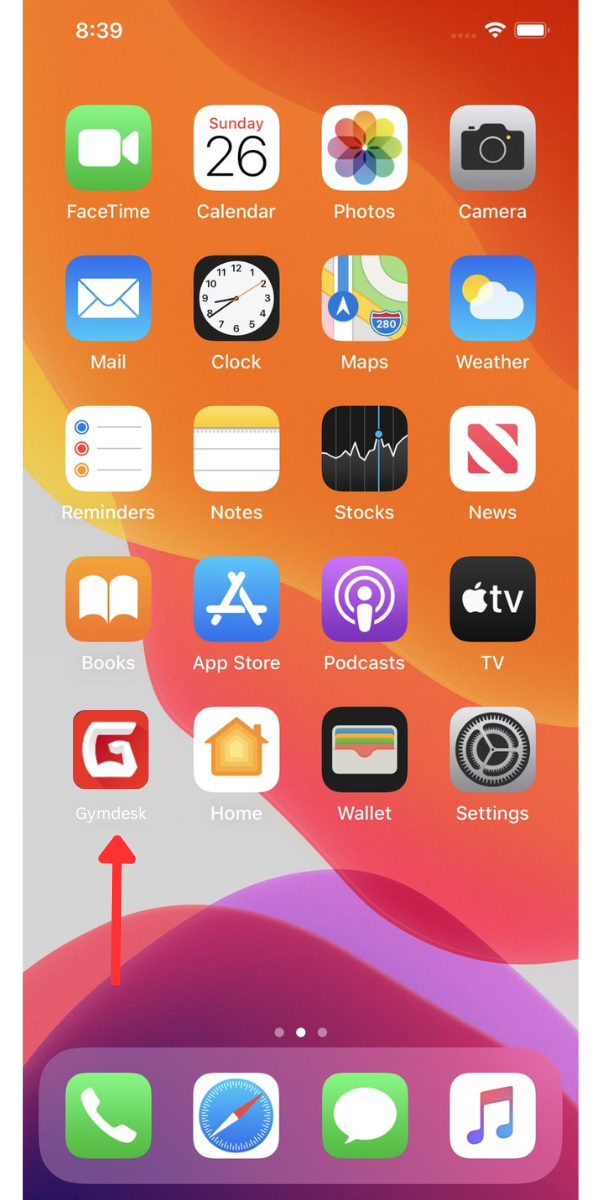Open Settings
The image size is (600, 1200).
coord(492,750)
